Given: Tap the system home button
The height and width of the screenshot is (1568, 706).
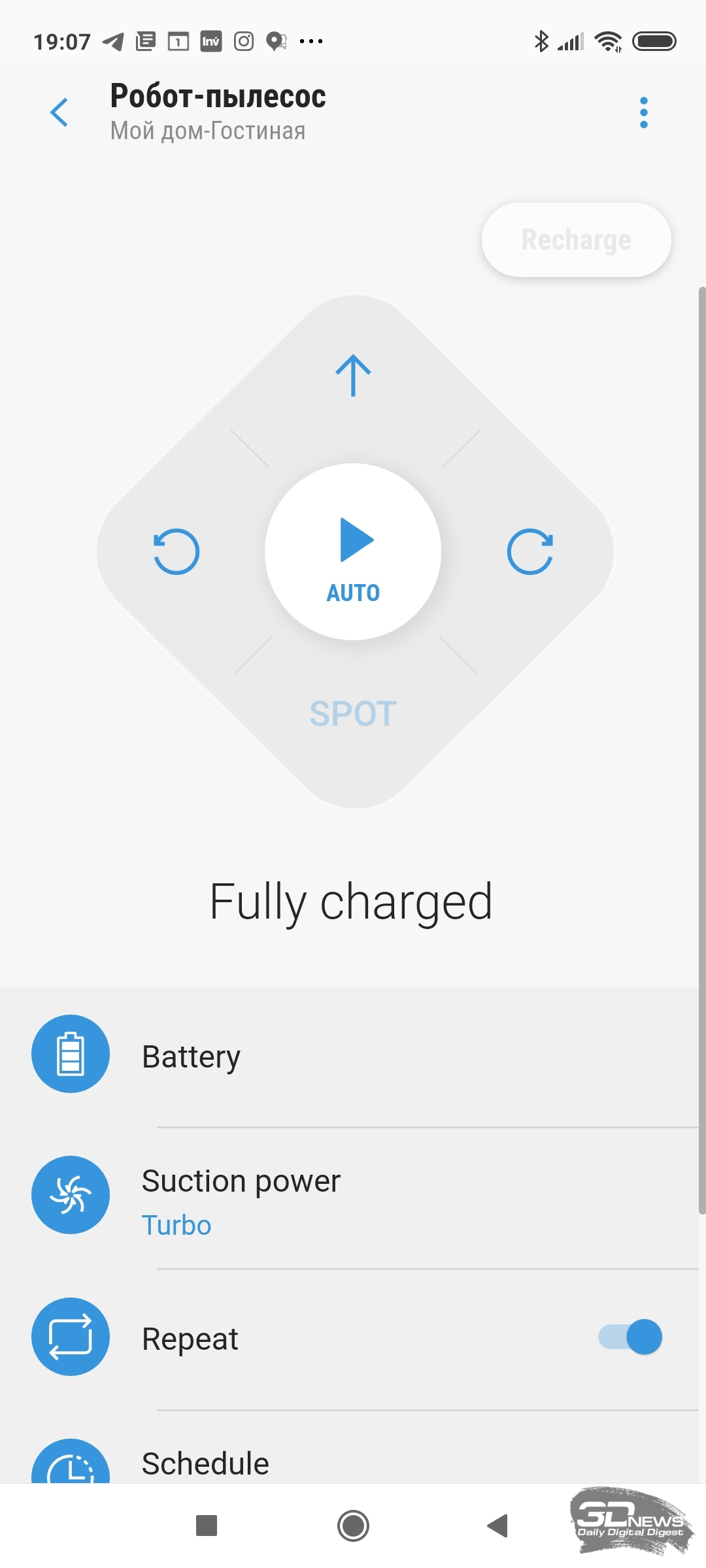Looking at the screenshot, I should coord(353,1526).
